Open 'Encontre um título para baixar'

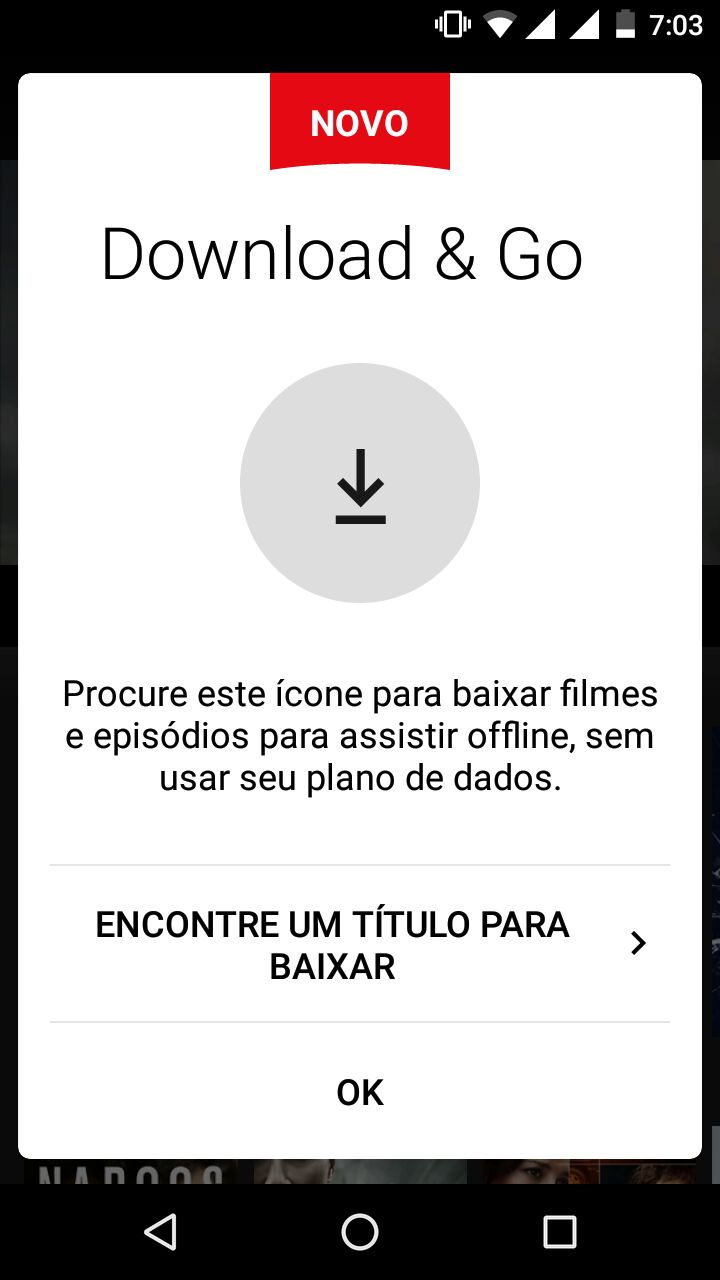(x=359, y=944)
